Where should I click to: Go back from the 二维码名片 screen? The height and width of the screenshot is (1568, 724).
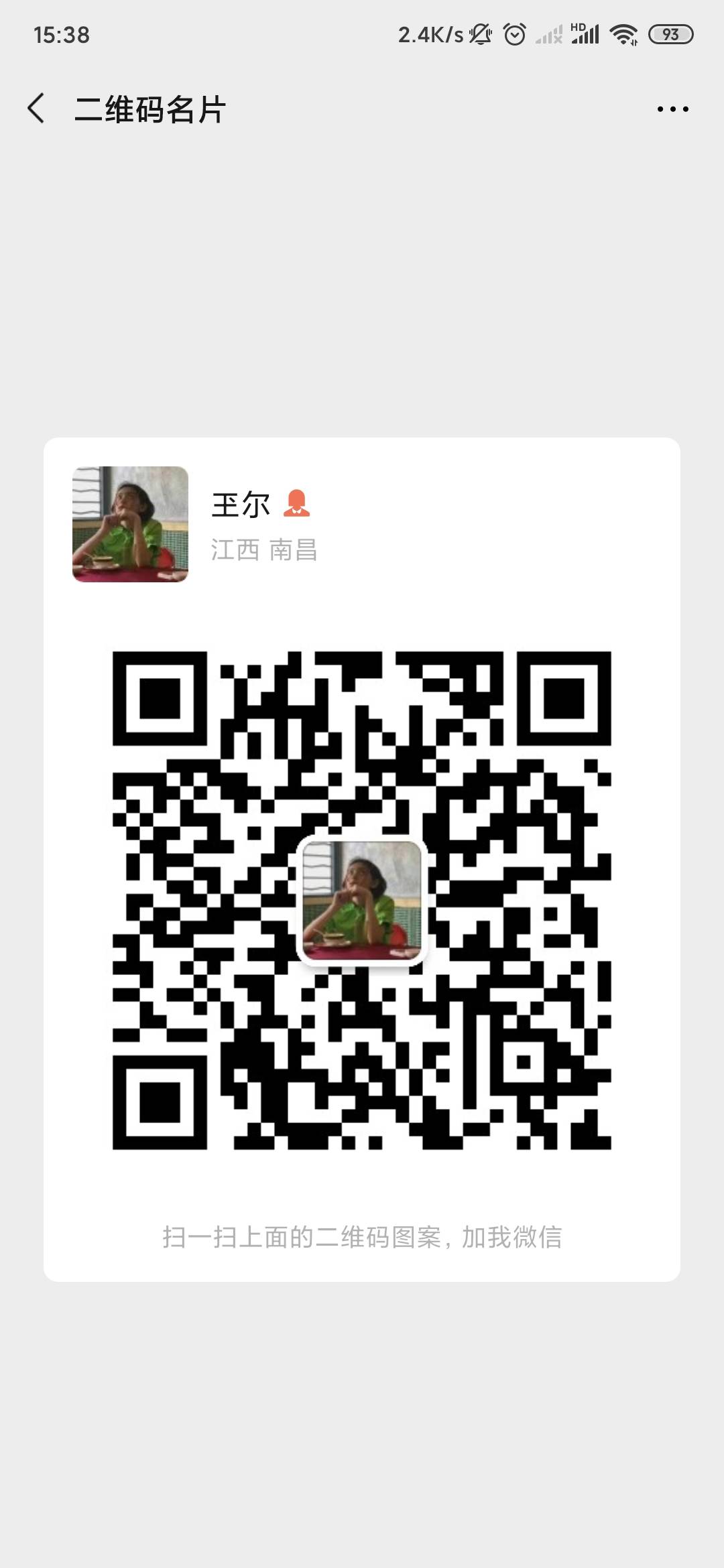[x=36, y=109]
